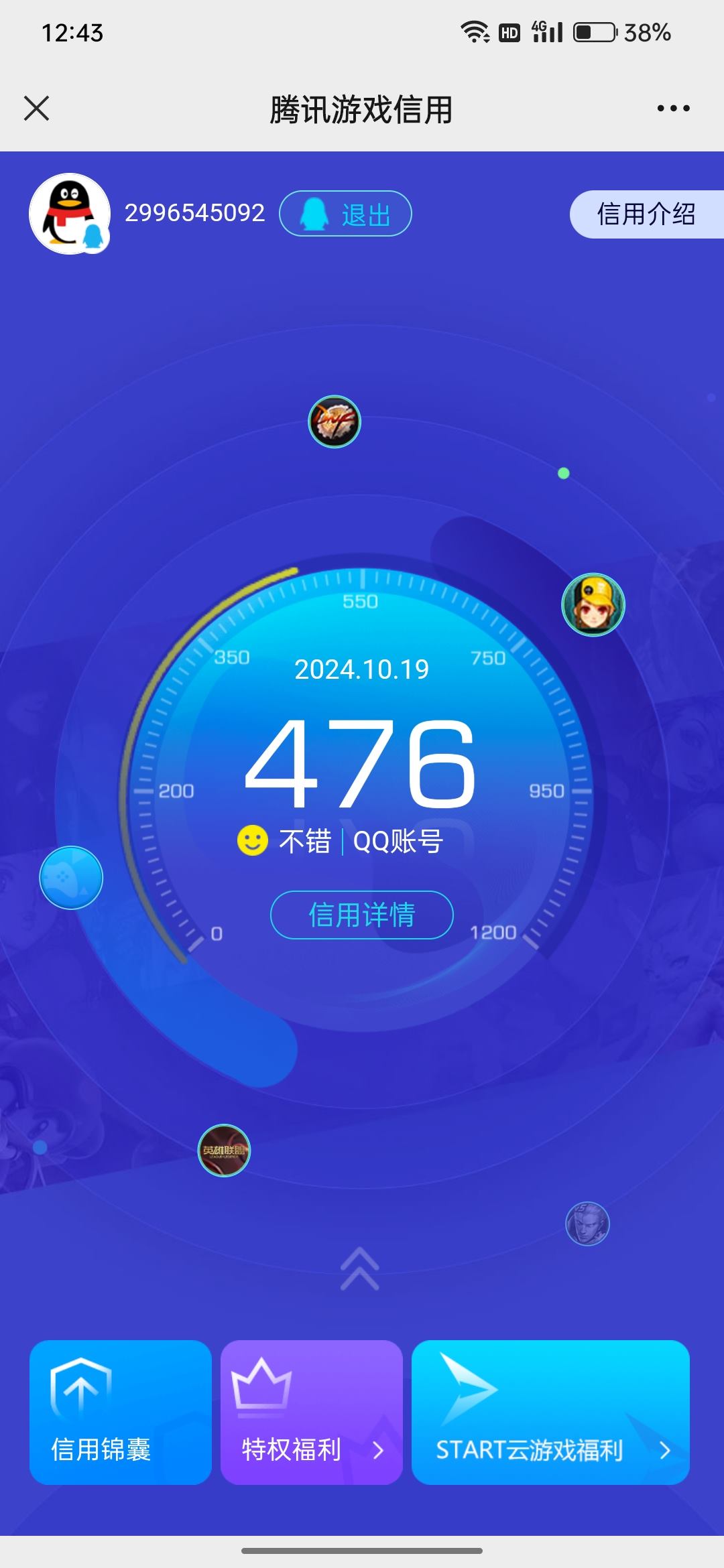The image size is (724, 1568).
Task: Tap the faded game icon near bottom right
Action: click(587, 1224)
